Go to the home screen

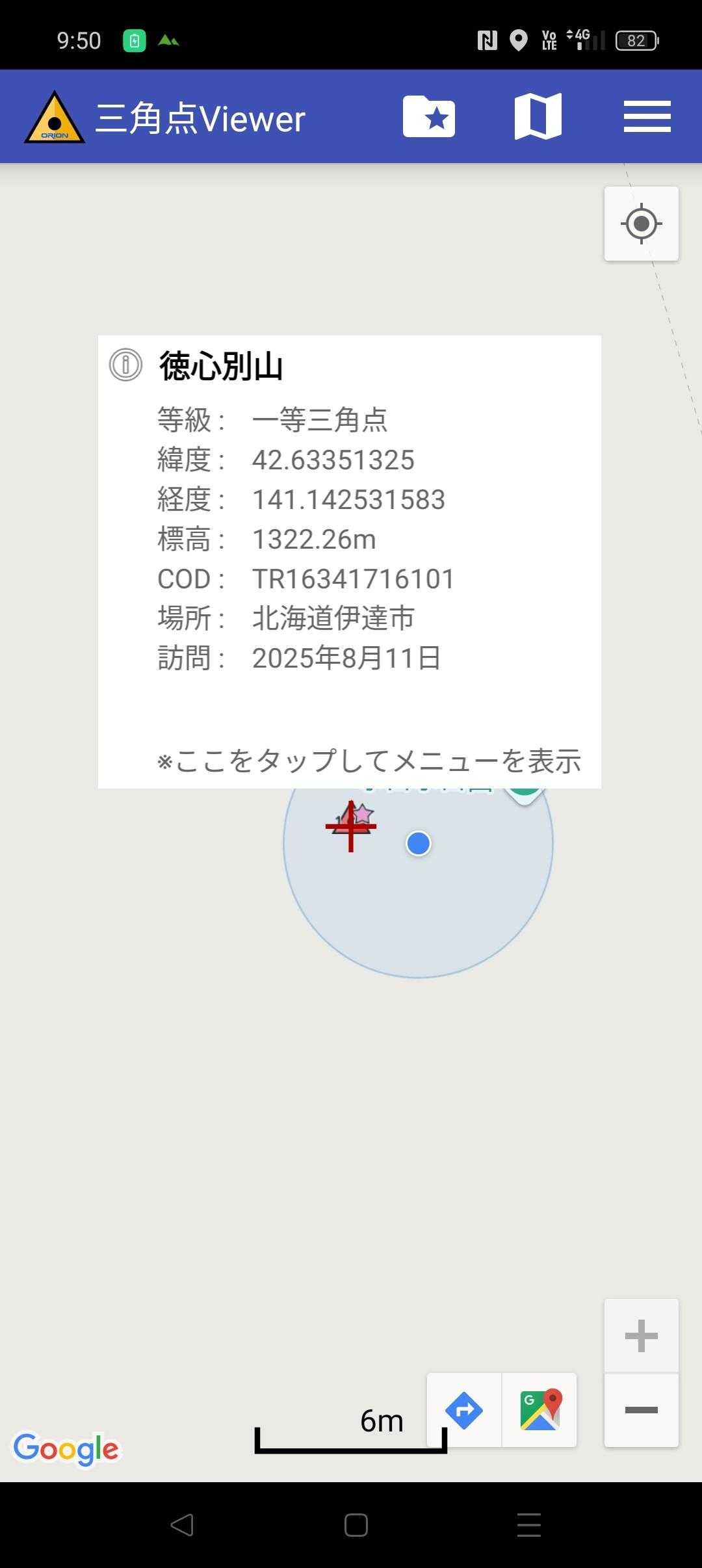tap(356, 1524)
